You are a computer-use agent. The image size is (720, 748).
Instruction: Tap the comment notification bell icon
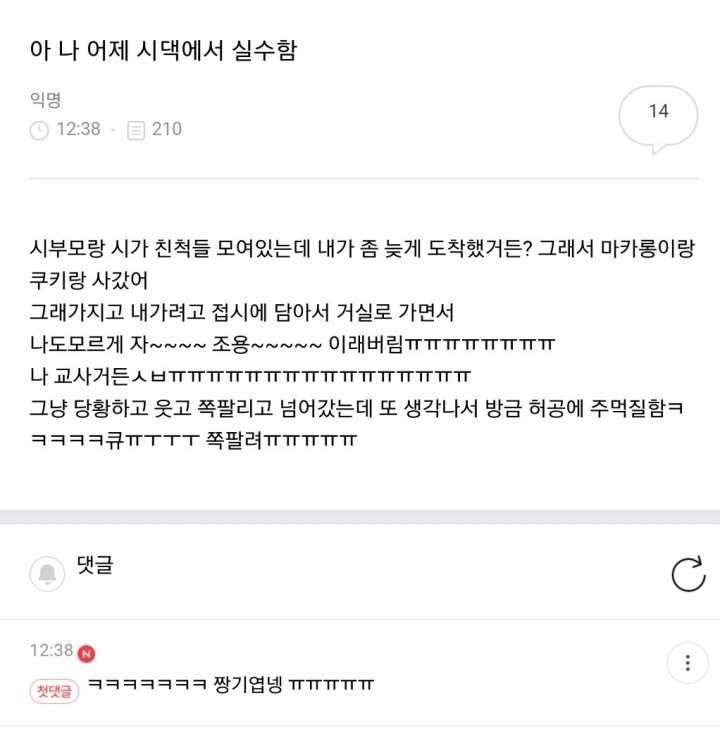pos(47,573)
